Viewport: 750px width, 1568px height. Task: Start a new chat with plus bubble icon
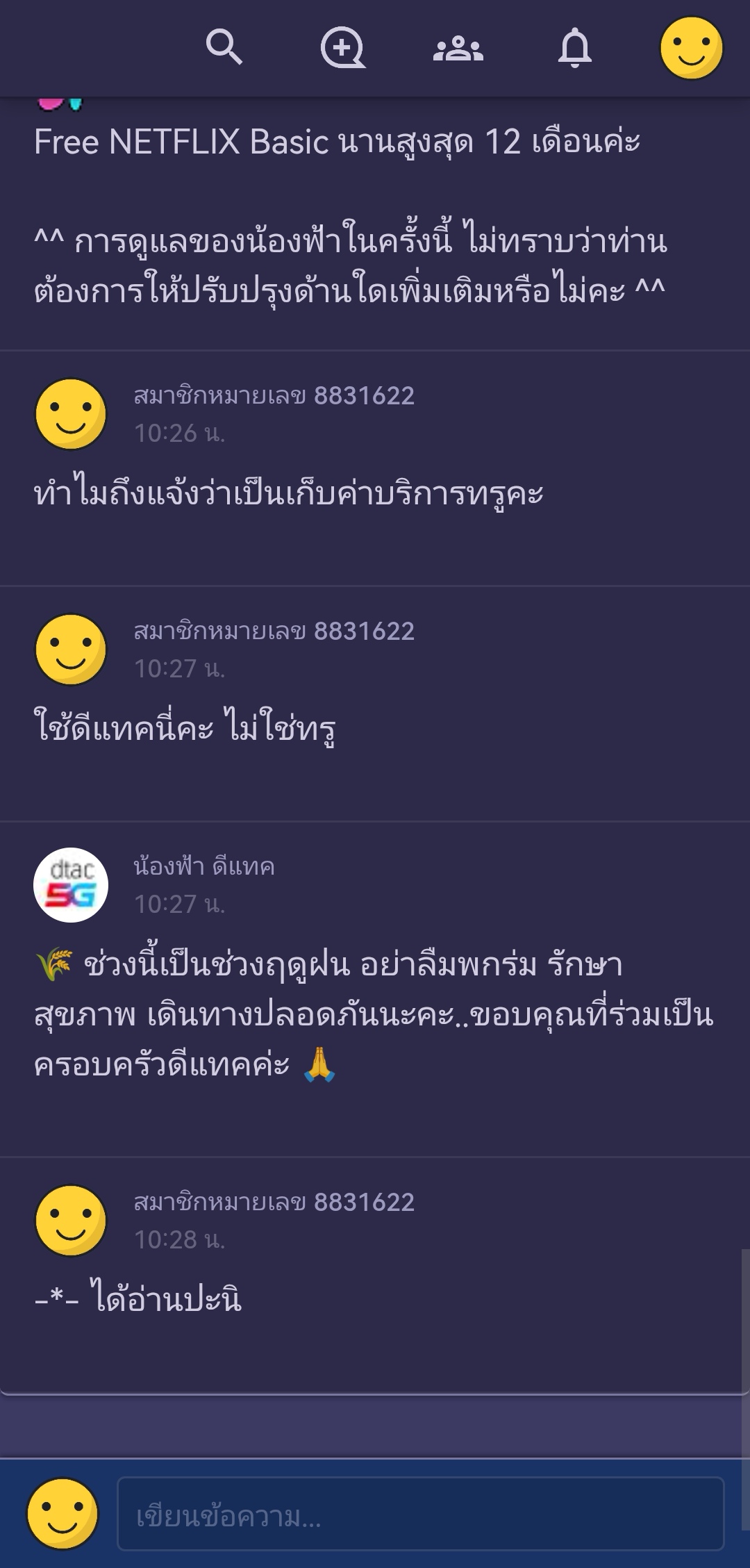click(343, 48)
